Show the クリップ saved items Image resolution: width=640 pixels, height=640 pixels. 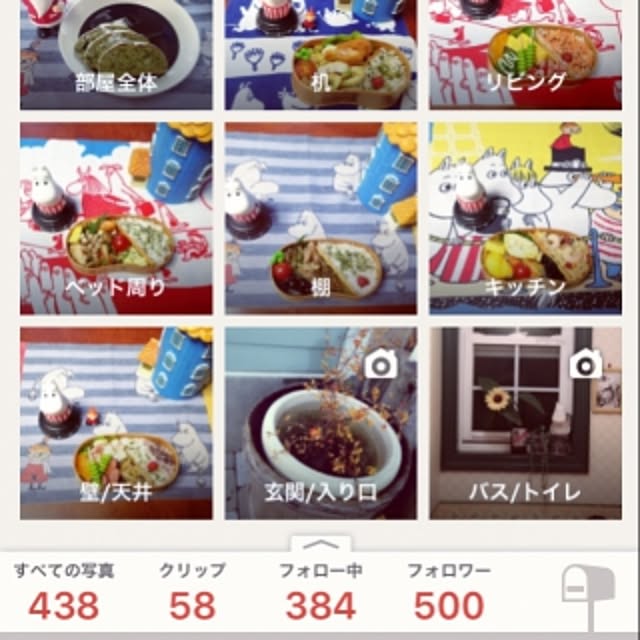[193, 592]
